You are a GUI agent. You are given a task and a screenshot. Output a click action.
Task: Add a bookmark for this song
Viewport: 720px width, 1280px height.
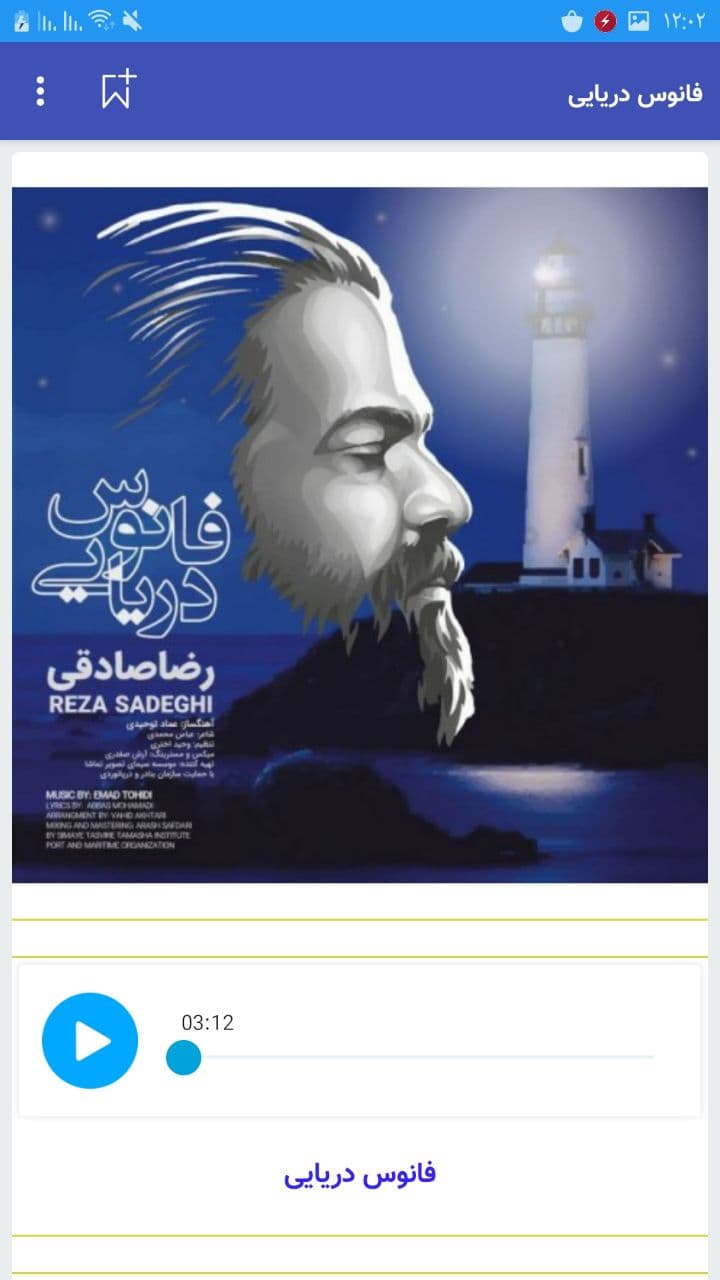[x=117, y=90]
